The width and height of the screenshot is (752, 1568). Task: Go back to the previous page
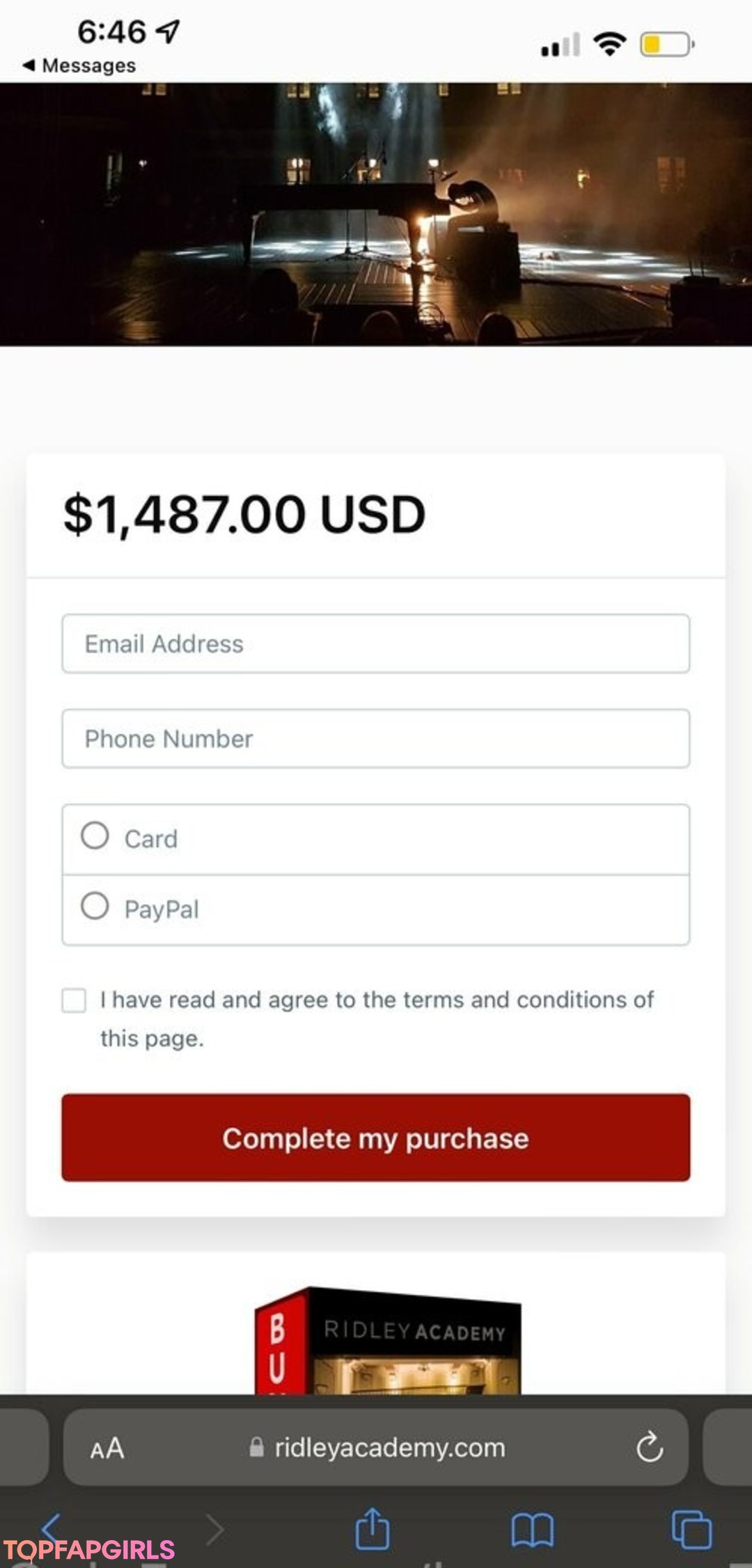(50, 1530)
